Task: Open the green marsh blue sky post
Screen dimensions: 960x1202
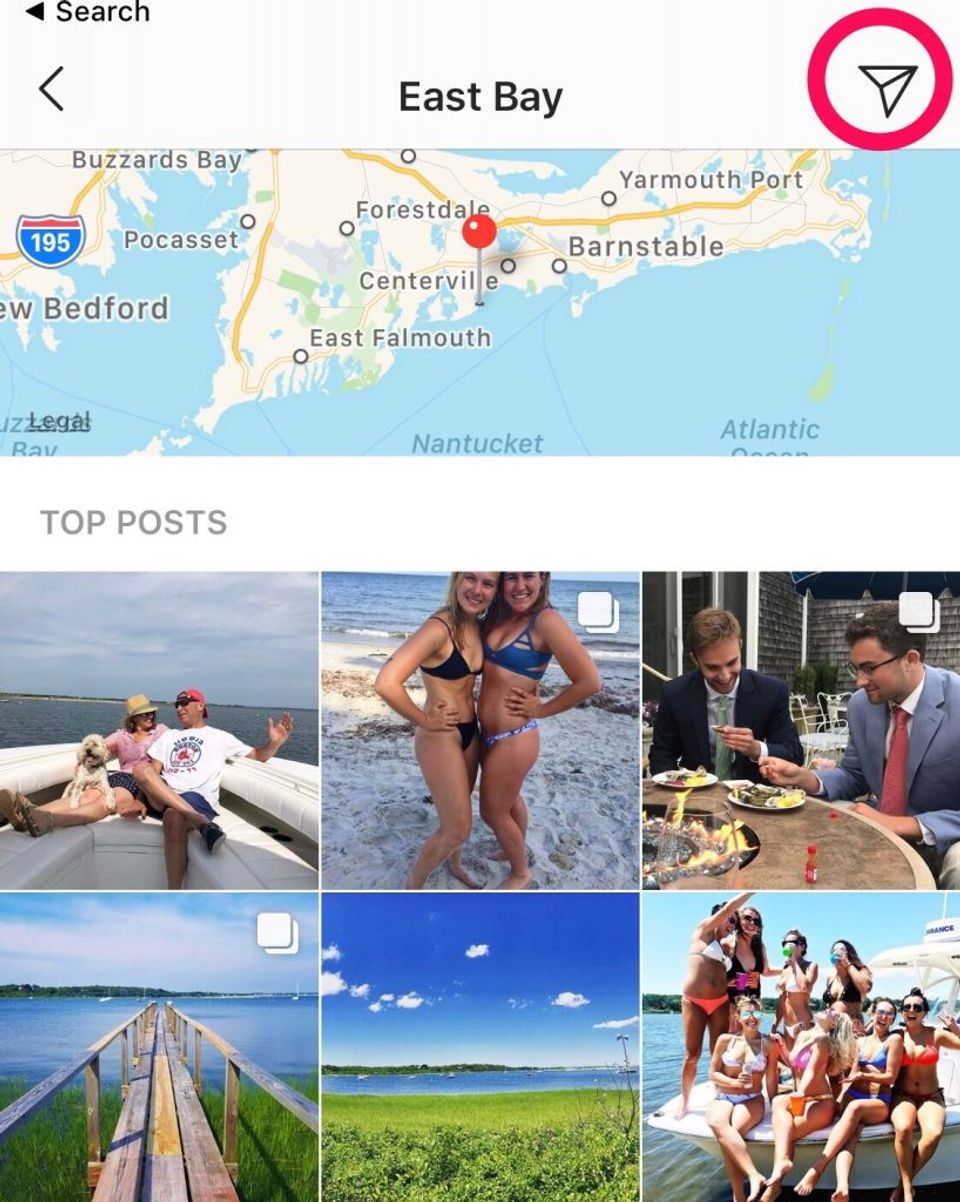Action: tap(480, 1047)
